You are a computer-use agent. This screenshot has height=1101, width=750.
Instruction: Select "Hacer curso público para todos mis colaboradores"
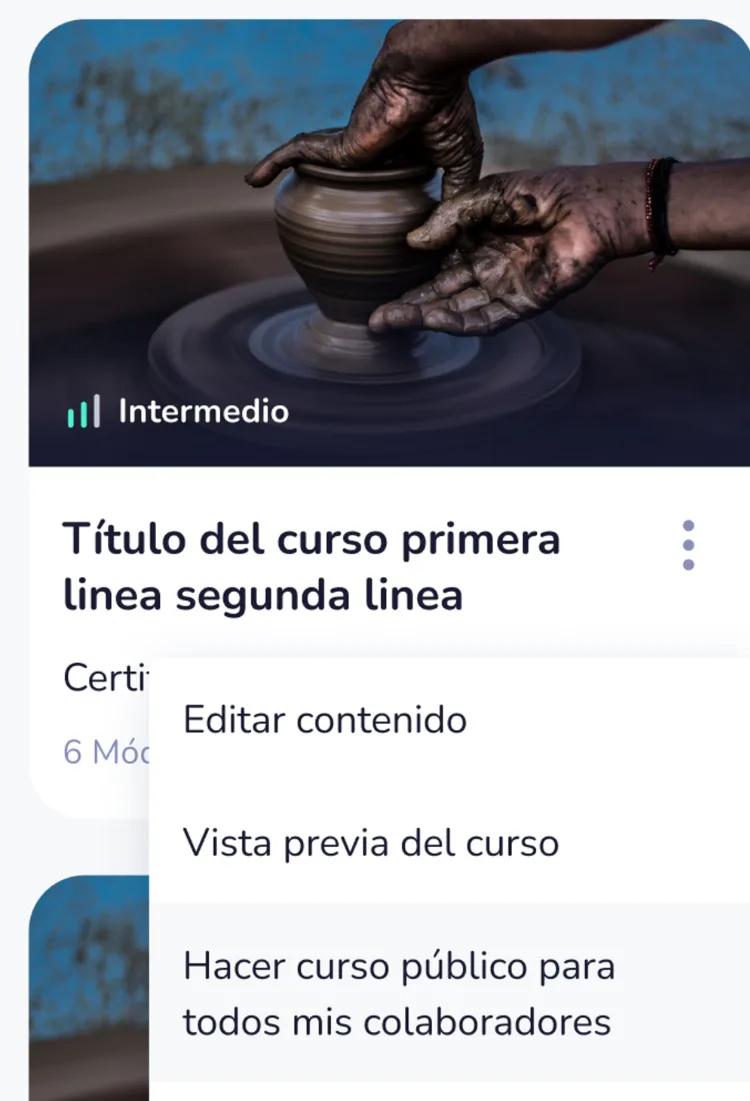point(399,994)
